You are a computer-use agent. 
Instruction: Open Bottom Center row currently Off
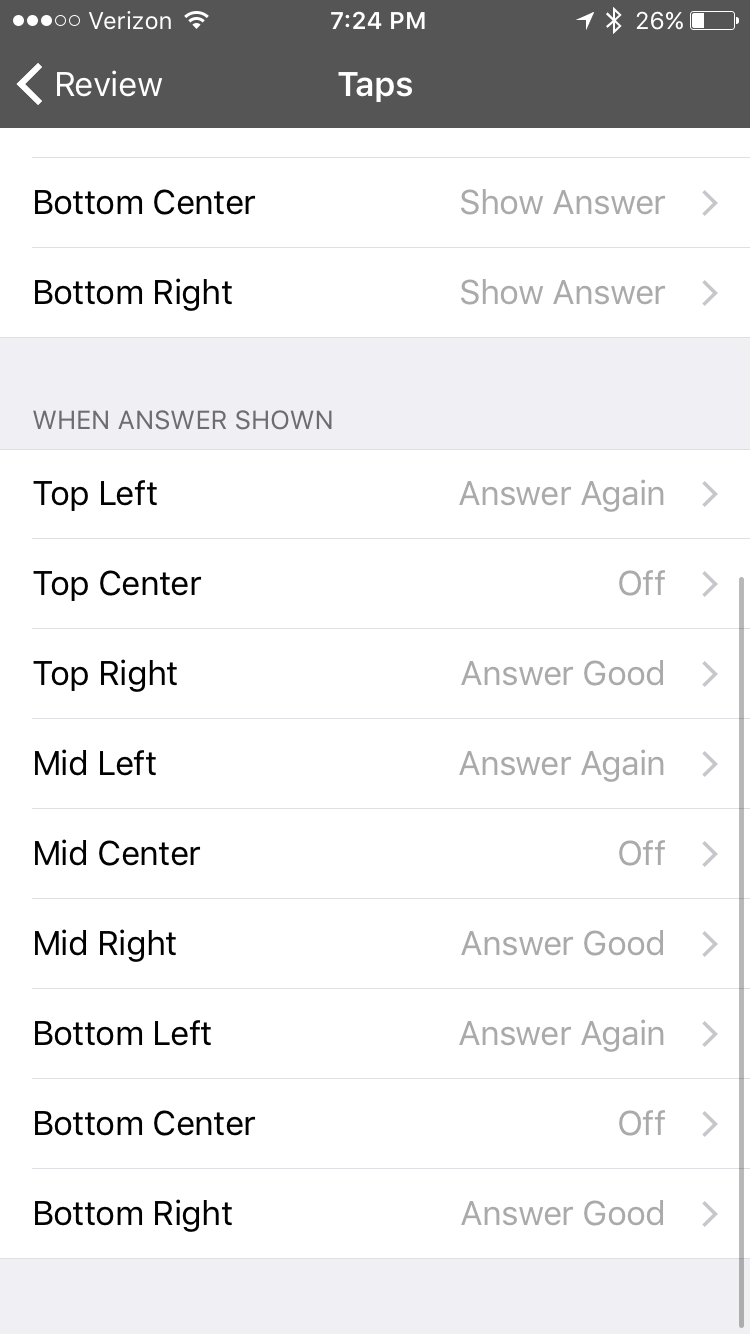(x=375, y=1124)
